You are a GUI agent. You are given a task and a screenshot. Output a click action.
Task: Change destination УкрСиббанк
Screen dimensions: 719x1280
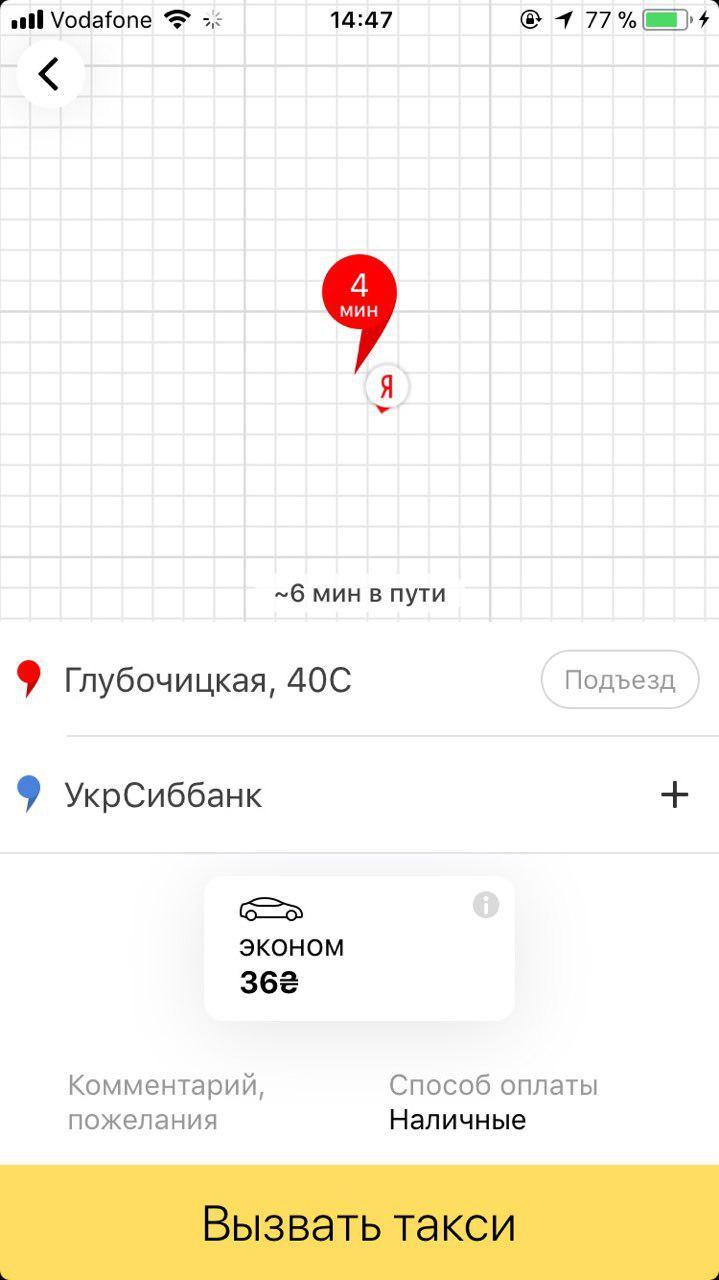coord(164,796)
